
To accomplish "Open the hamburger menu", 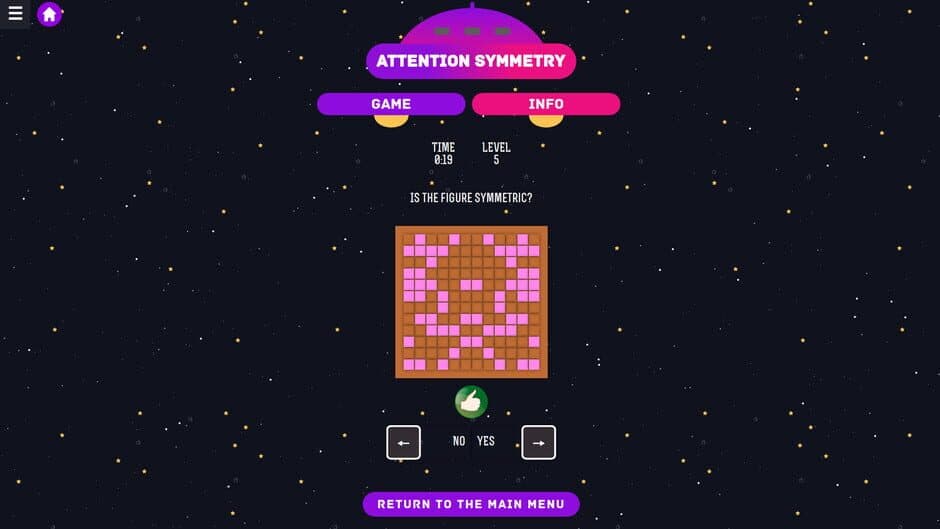I will coord(15,14).
